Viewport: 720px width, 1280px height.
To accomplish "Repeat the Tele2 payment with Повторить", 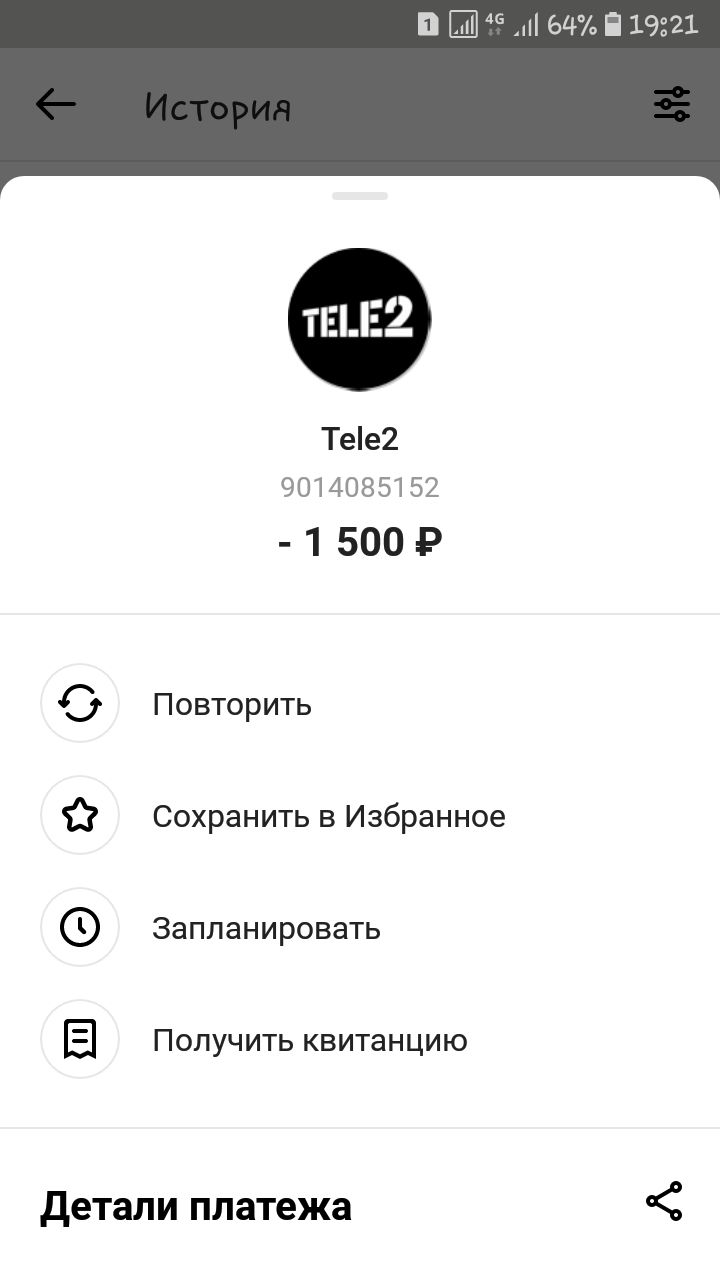I will [231, 705].
